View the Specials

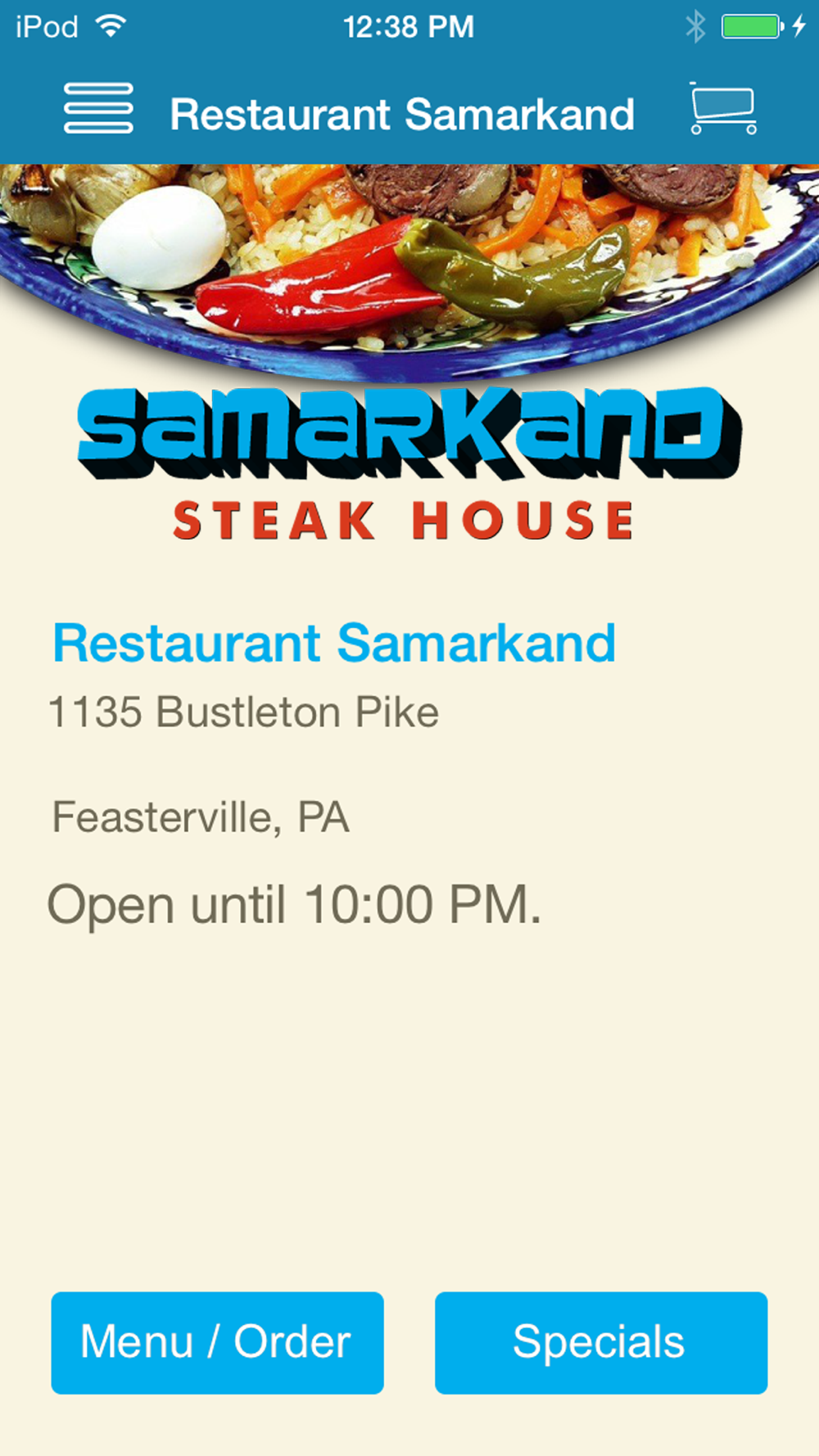601,1343
